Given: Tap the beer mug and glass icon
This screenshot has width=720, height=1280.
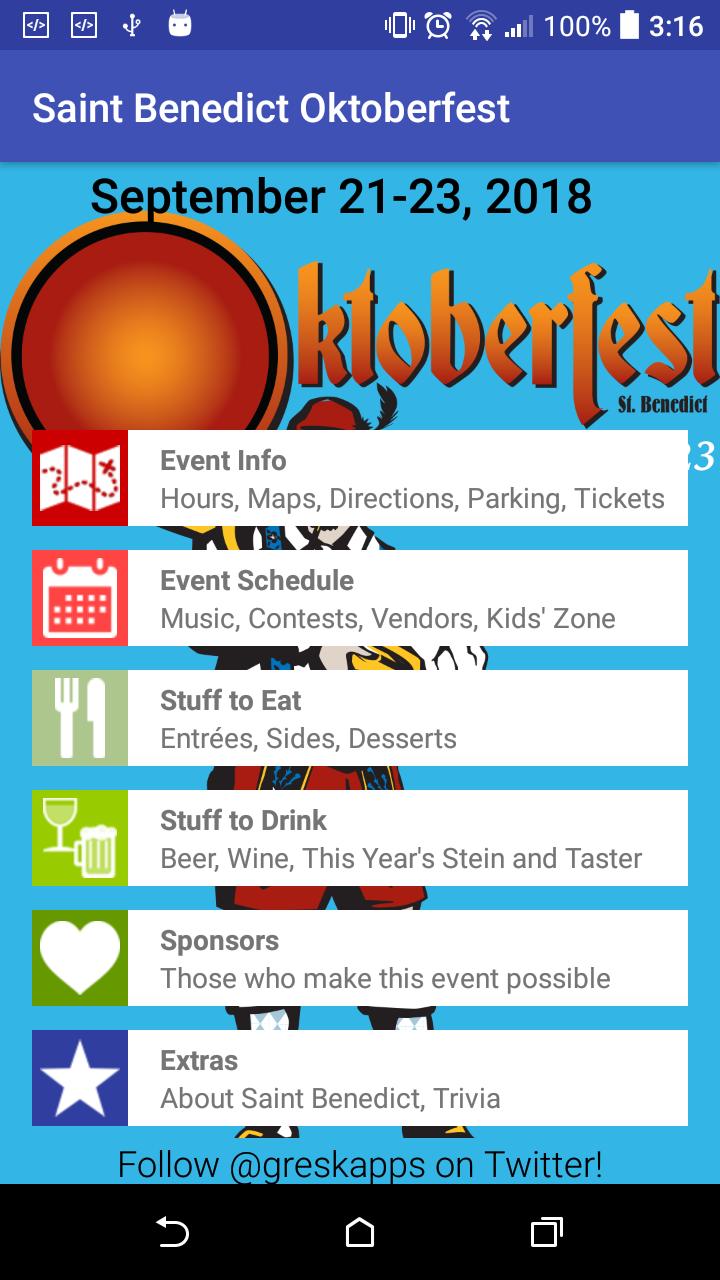Looking at the screenshot, I should (x=80, y=838).
